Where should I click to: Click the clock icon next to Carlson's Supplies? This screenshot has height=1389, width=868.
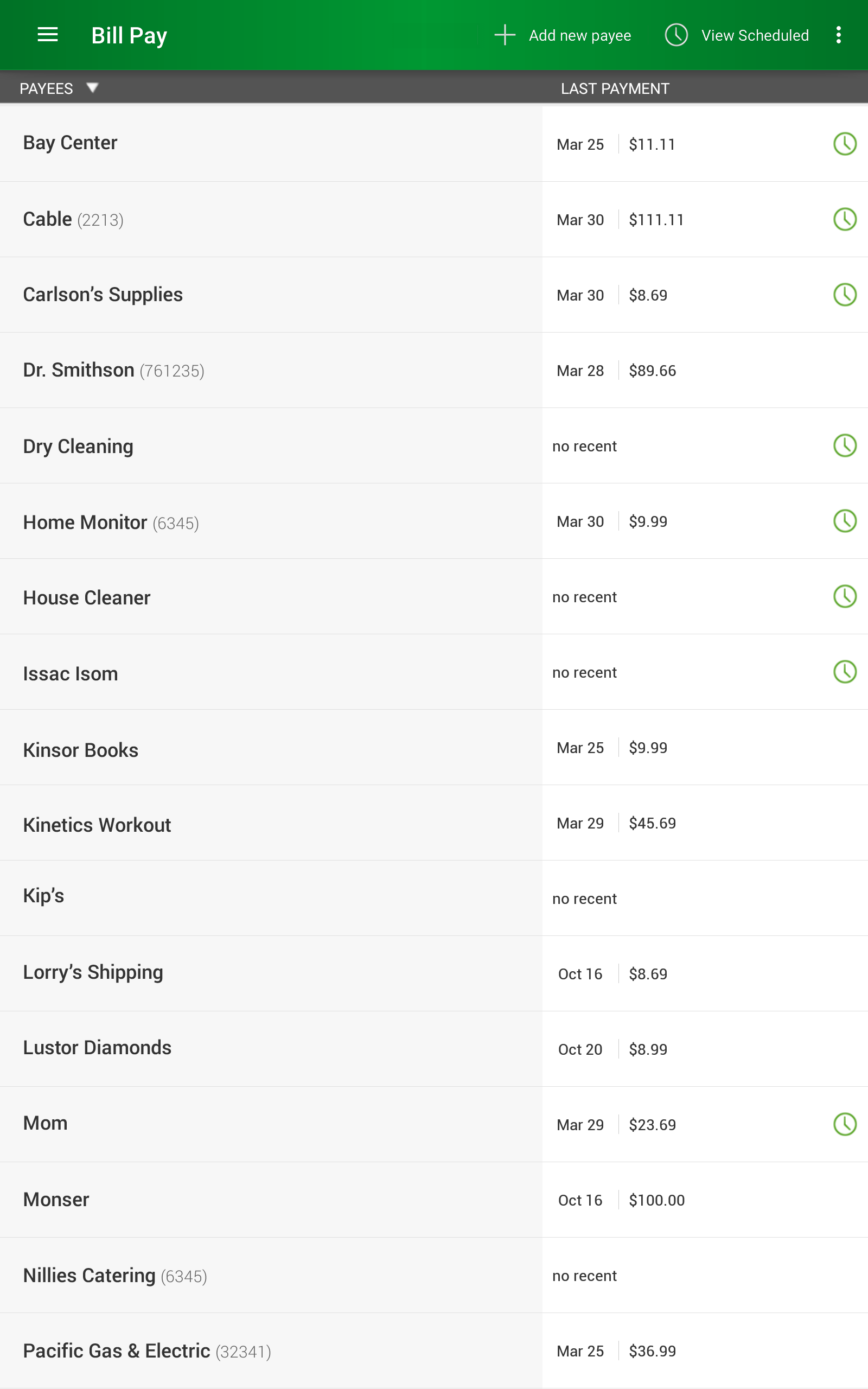coord(844,295)
